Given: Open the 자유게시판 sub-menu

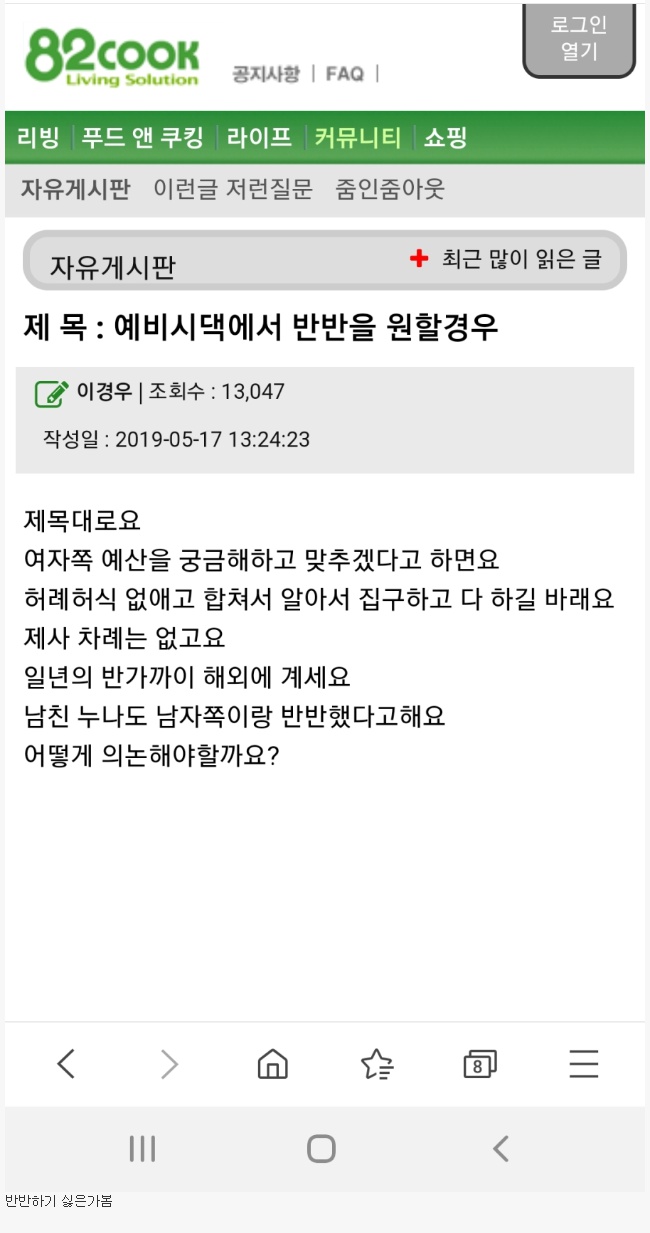Looking at the screenshot, I should point(76,190).
